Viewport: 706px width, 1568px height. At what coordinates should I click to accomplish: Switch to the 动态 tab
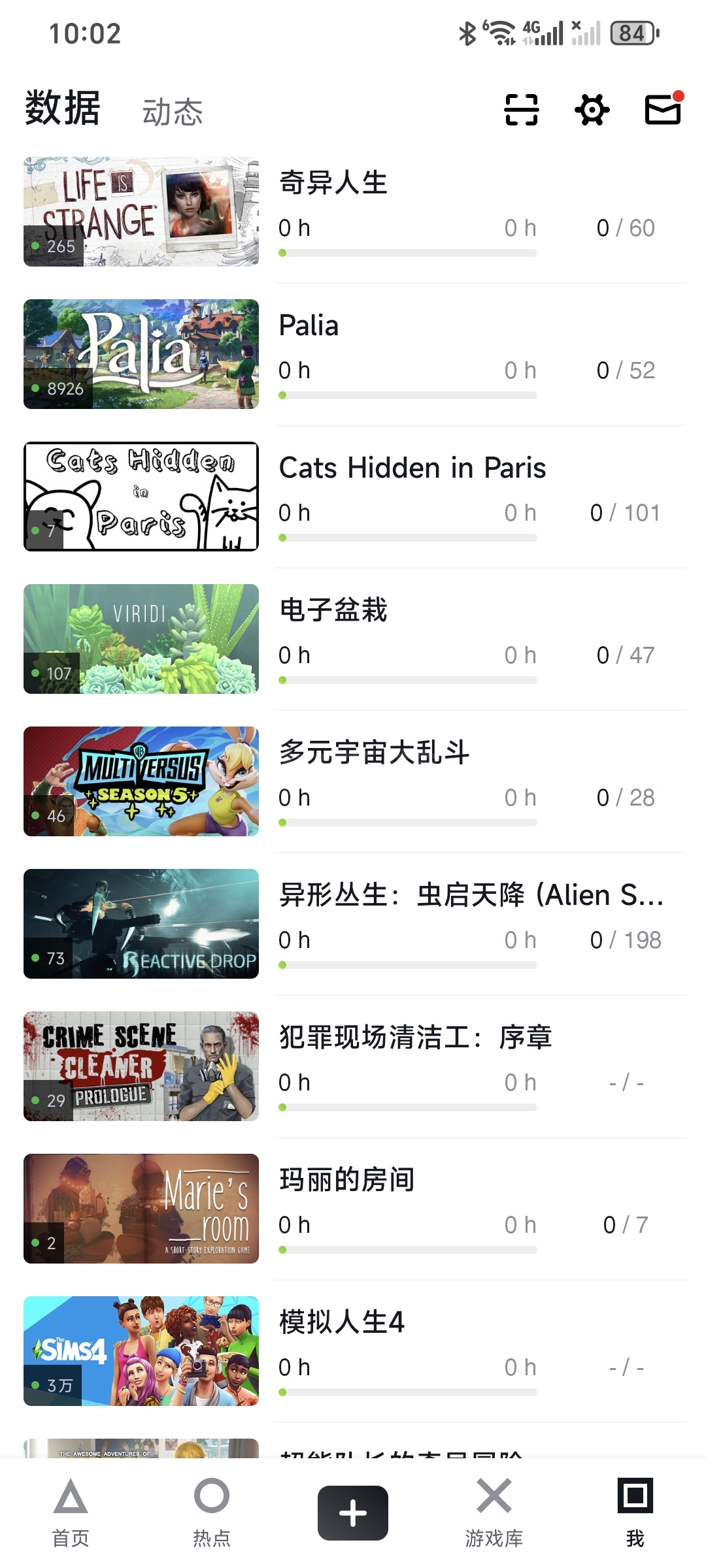173,112
